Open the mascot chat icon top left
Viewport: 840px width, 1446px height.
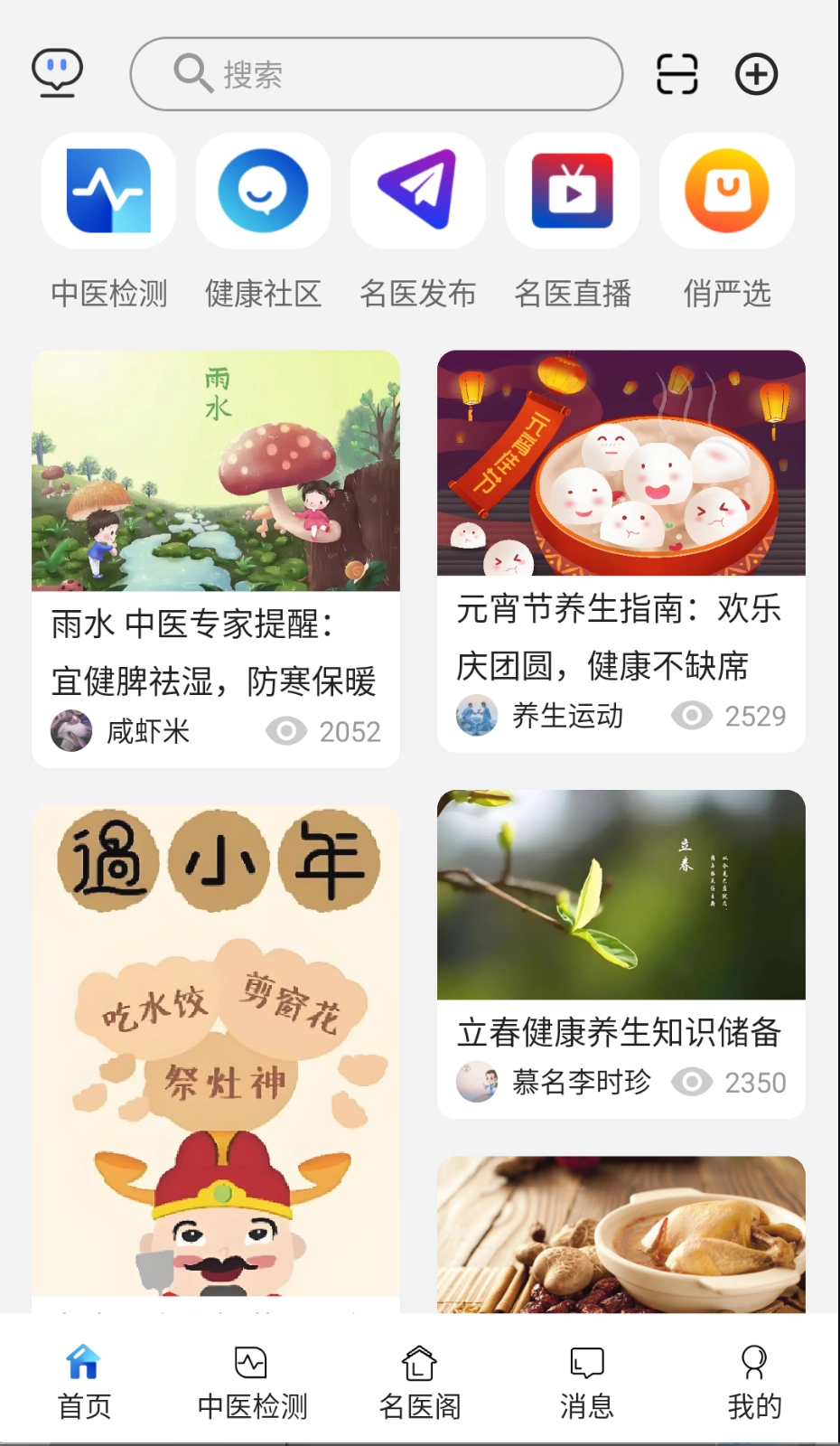point(57,72)
